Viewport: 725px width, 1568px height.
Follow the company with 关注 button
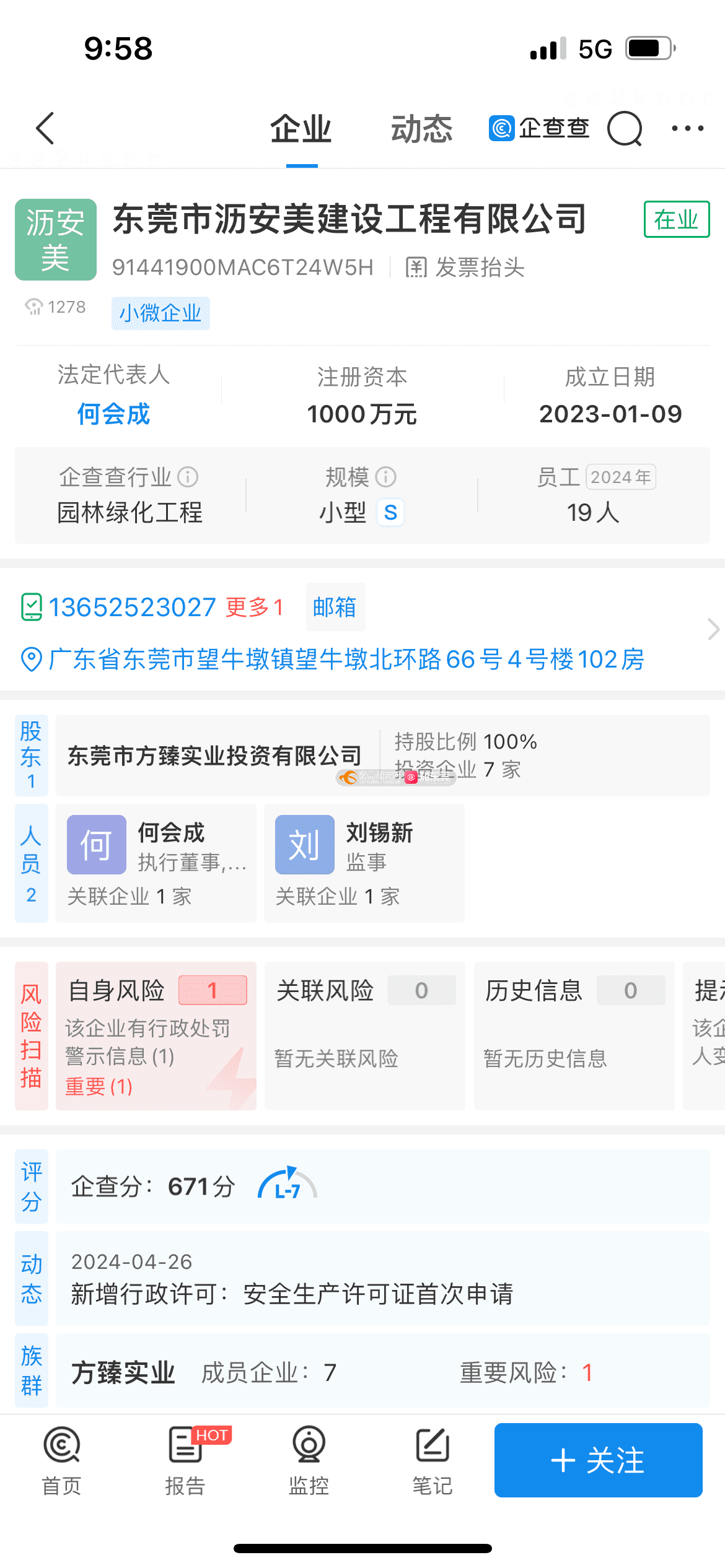tap(599, 1460)
